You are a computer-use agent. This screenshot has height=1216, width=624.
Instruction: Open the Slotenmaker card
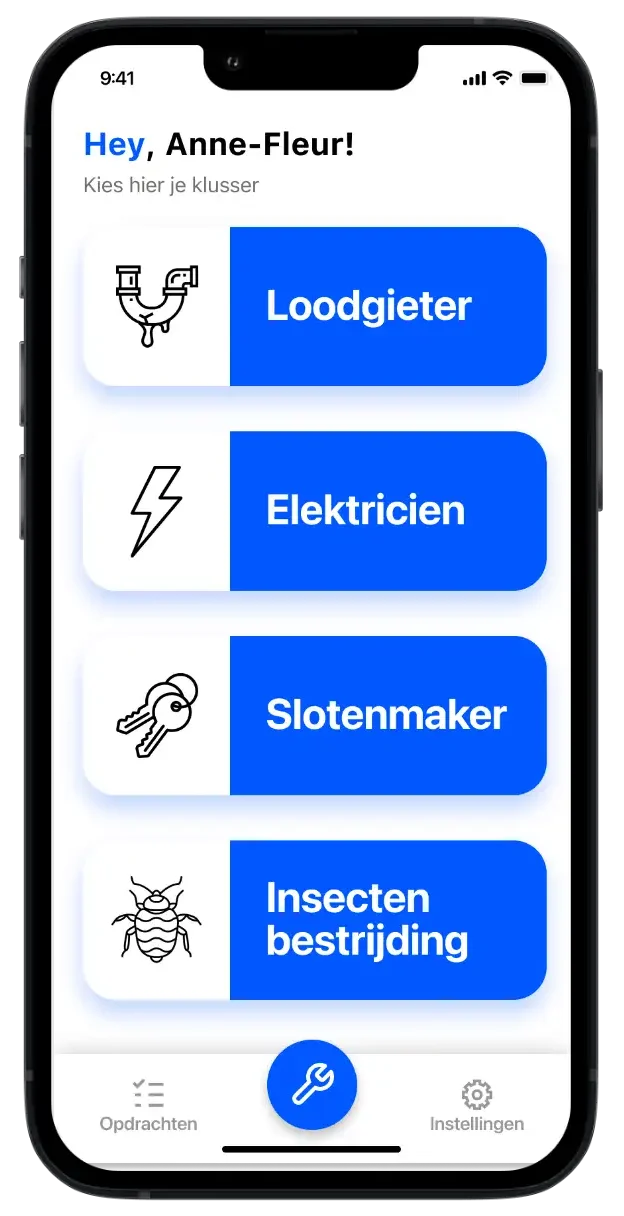[x=315, y=716]
